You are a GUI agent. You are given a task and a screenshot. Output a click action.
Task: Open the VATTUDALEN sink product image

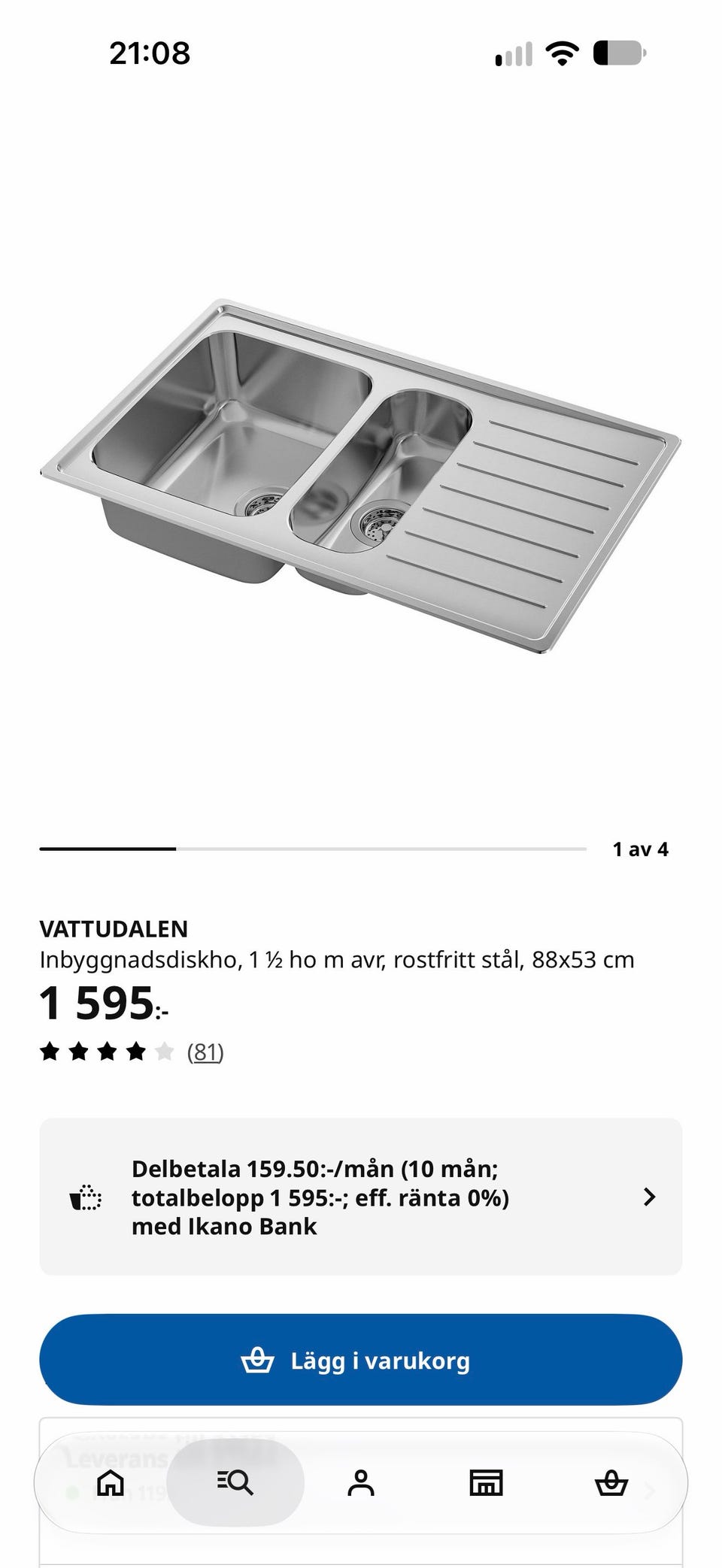(x=360, y=476)
